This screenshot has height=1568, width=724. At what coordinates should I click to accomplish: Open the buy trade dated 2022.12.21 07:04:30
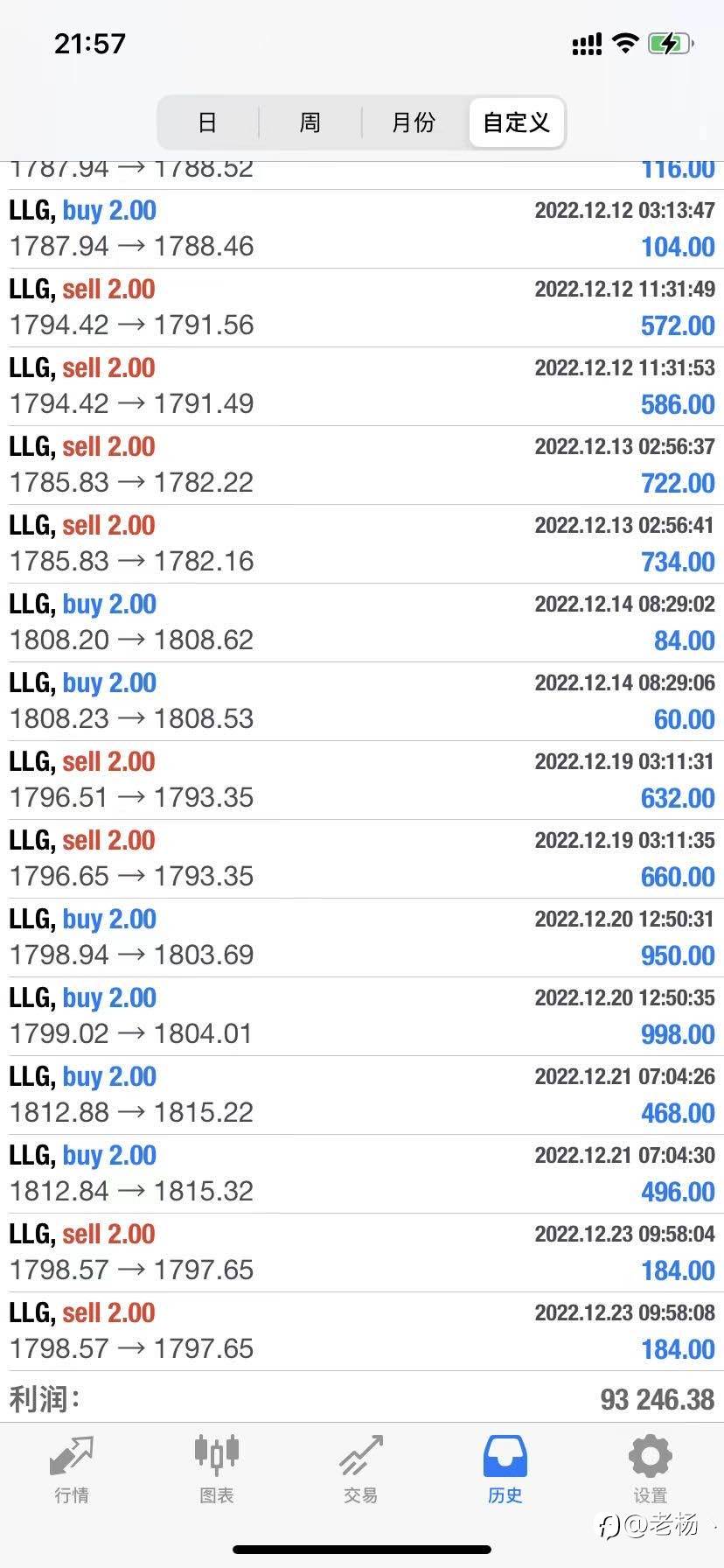point(362,1174)
